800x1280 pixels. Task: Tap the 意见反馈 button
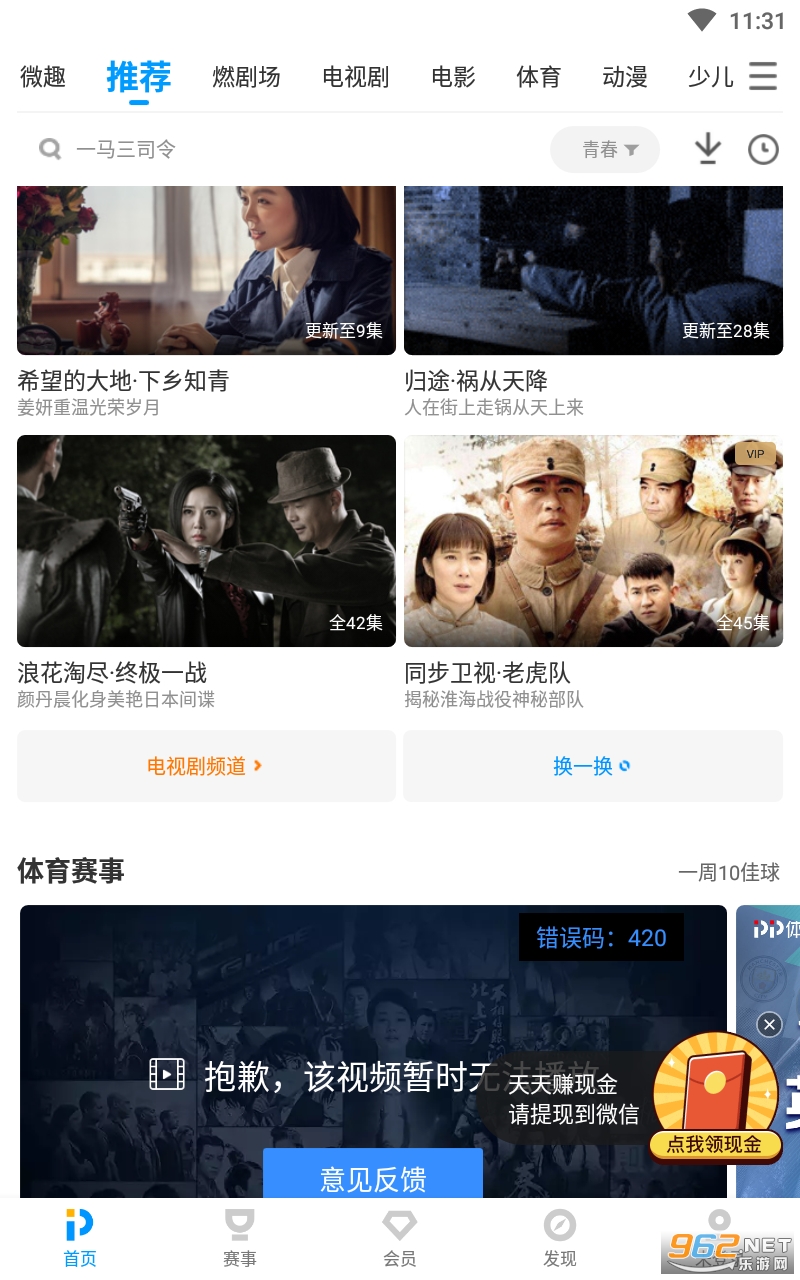coord(373,1178)
